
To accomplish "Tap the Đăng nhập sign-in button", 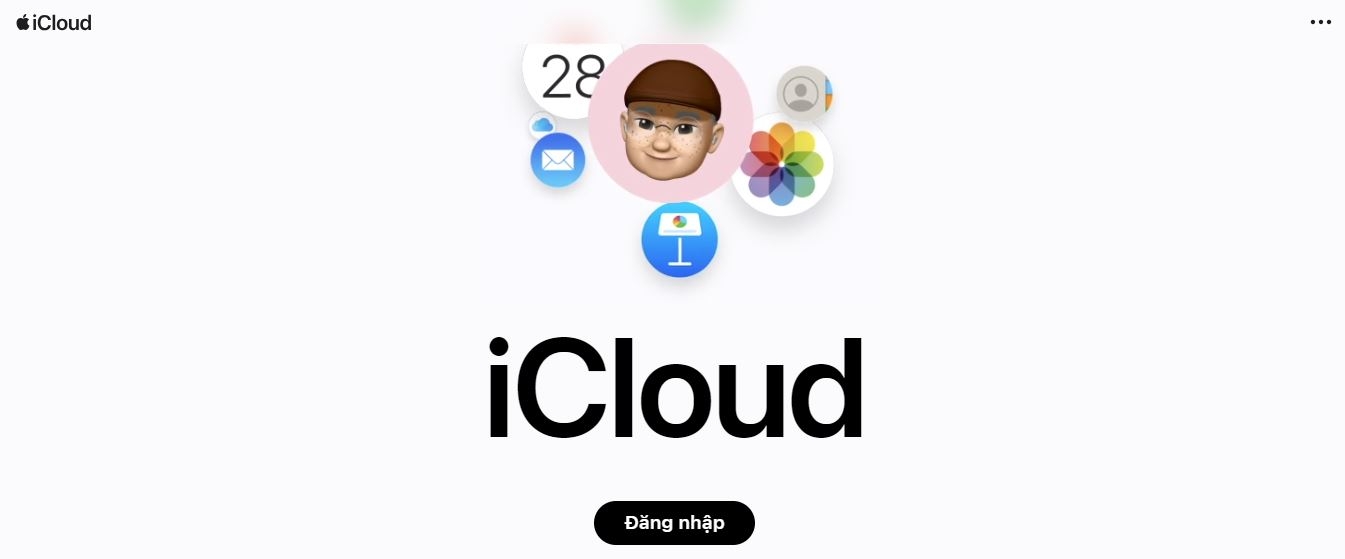I will [674, 523].
